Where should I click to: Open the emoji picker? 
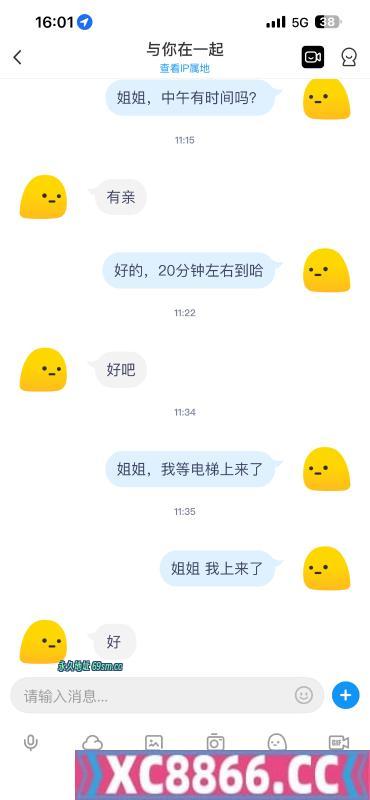click(304, 695)
